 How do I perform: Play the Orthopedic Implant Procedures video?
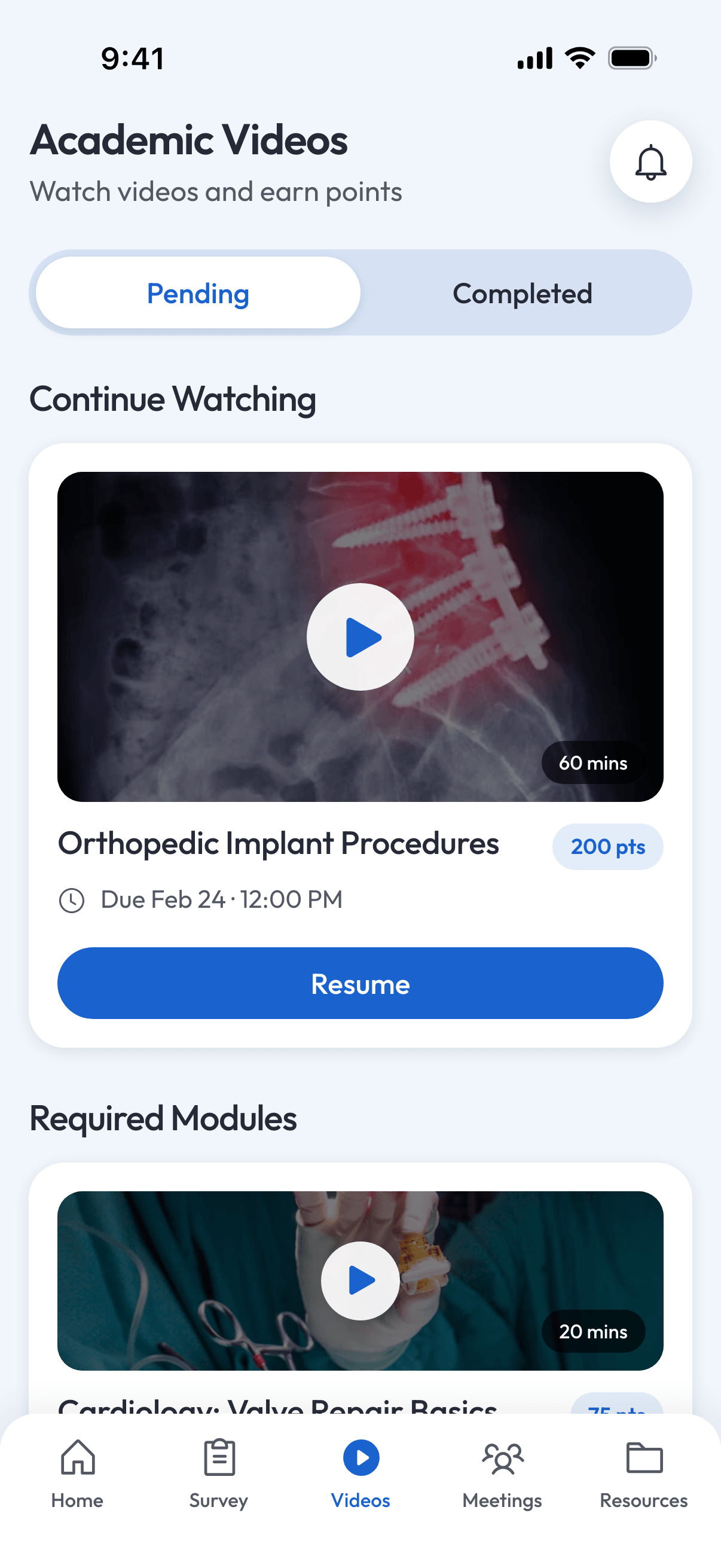pyautogui.click(x=360, y=637)
